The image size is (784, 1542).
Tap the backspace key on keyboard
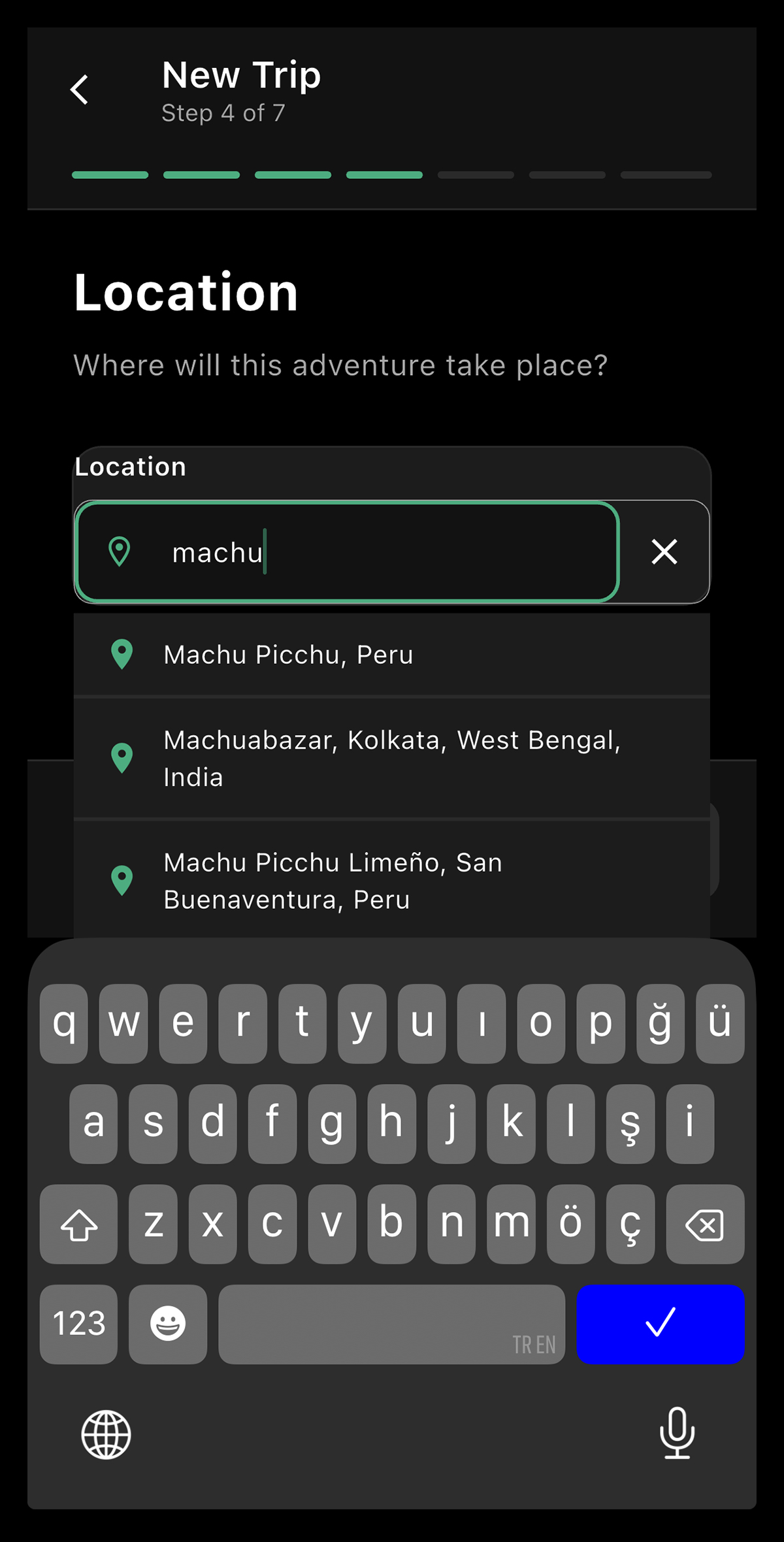[704, 1224]
